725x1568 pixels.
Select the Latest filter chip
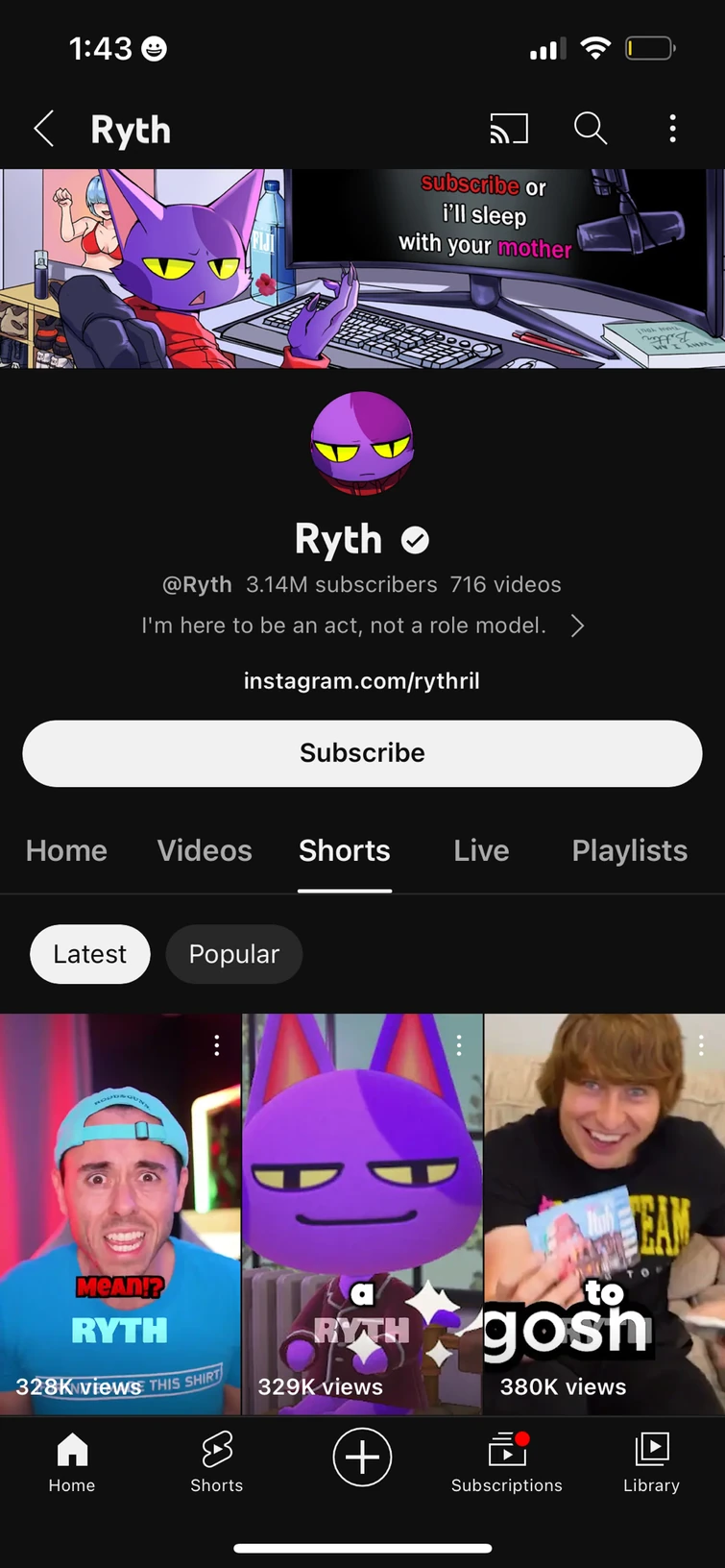(x=89, y=954)
